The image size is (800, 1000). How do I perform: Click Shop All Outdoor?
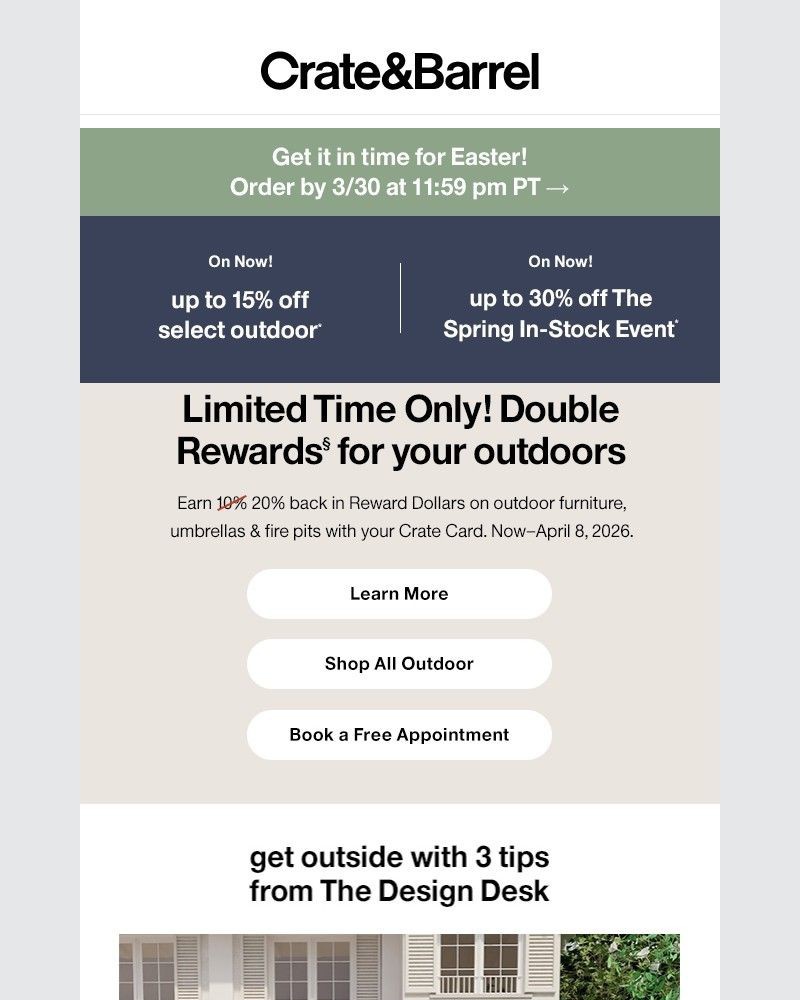(399, 663)
